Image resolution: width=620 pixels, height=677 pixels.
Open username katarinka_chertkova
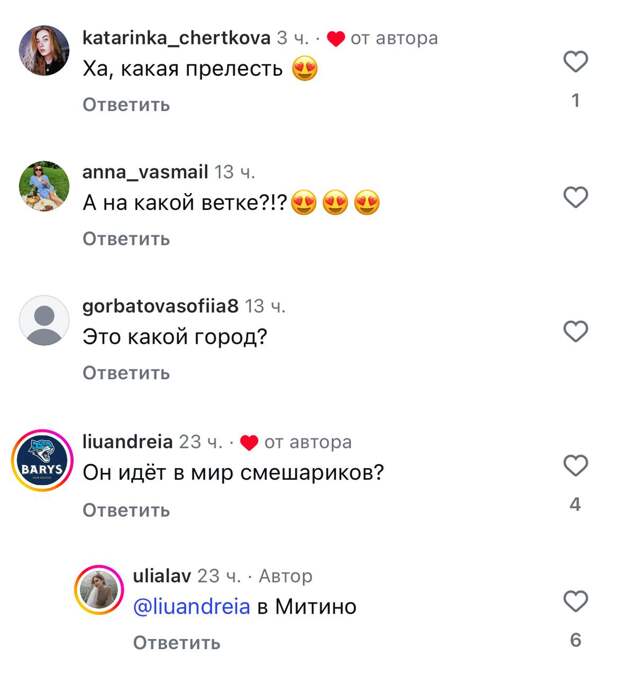click(176, 39)
